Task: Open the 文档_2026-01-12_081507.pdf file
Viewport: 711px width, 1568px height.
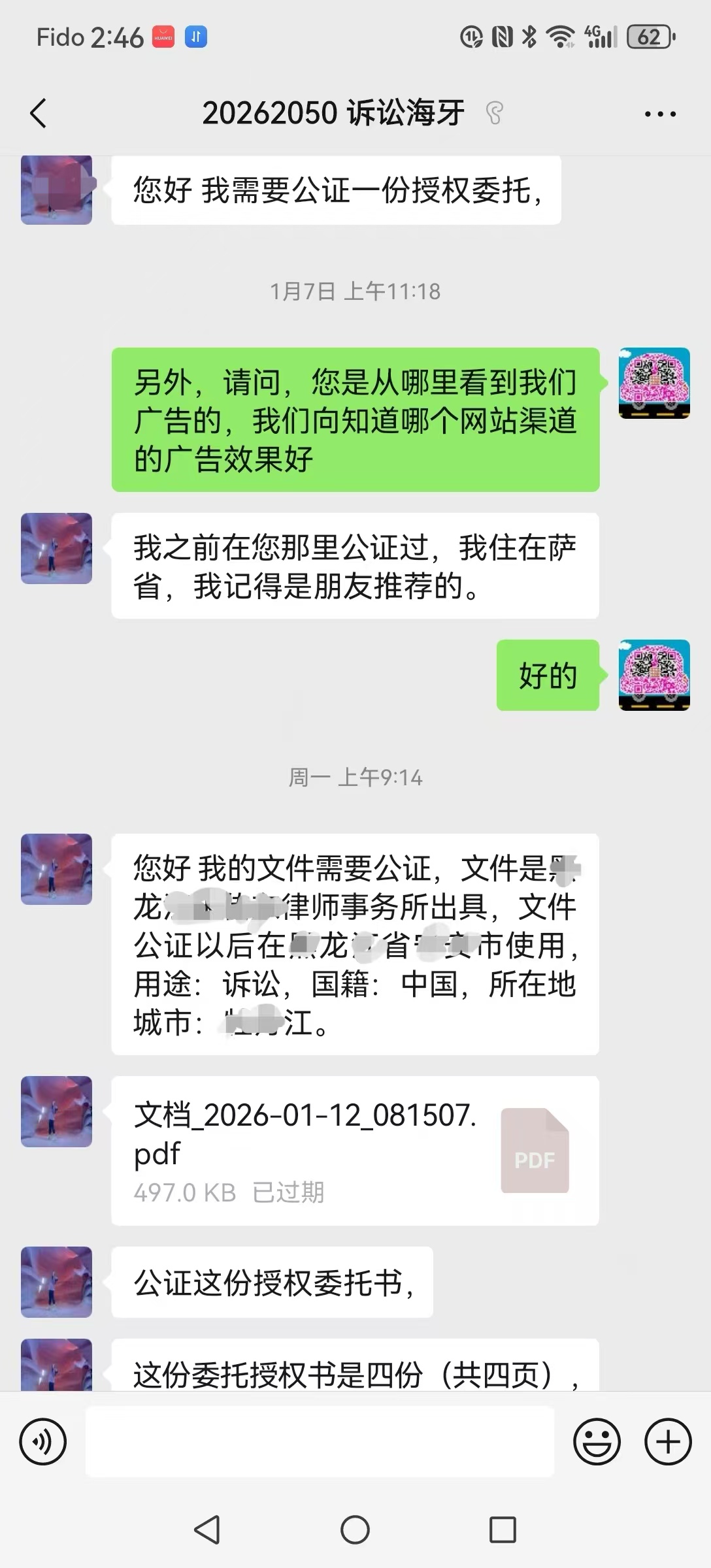Action: pos(355,1151)
